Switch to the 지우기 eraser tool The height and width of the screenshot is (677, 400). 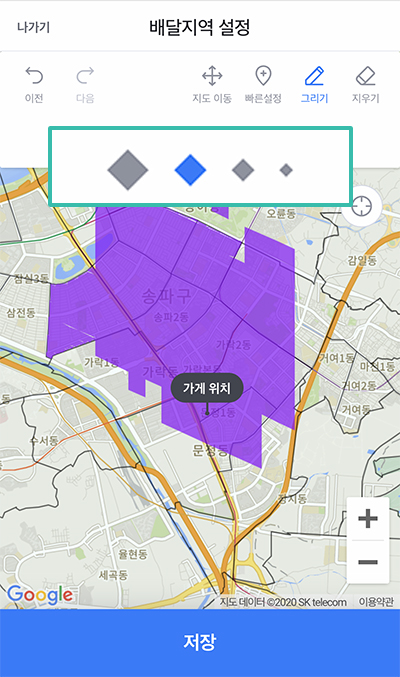[365, 85]
